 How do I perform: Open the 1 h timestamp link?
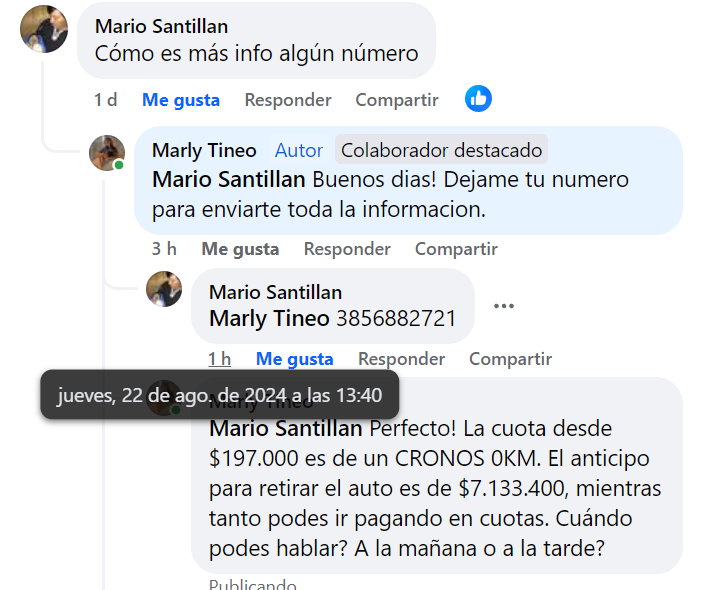pos(219,359)
